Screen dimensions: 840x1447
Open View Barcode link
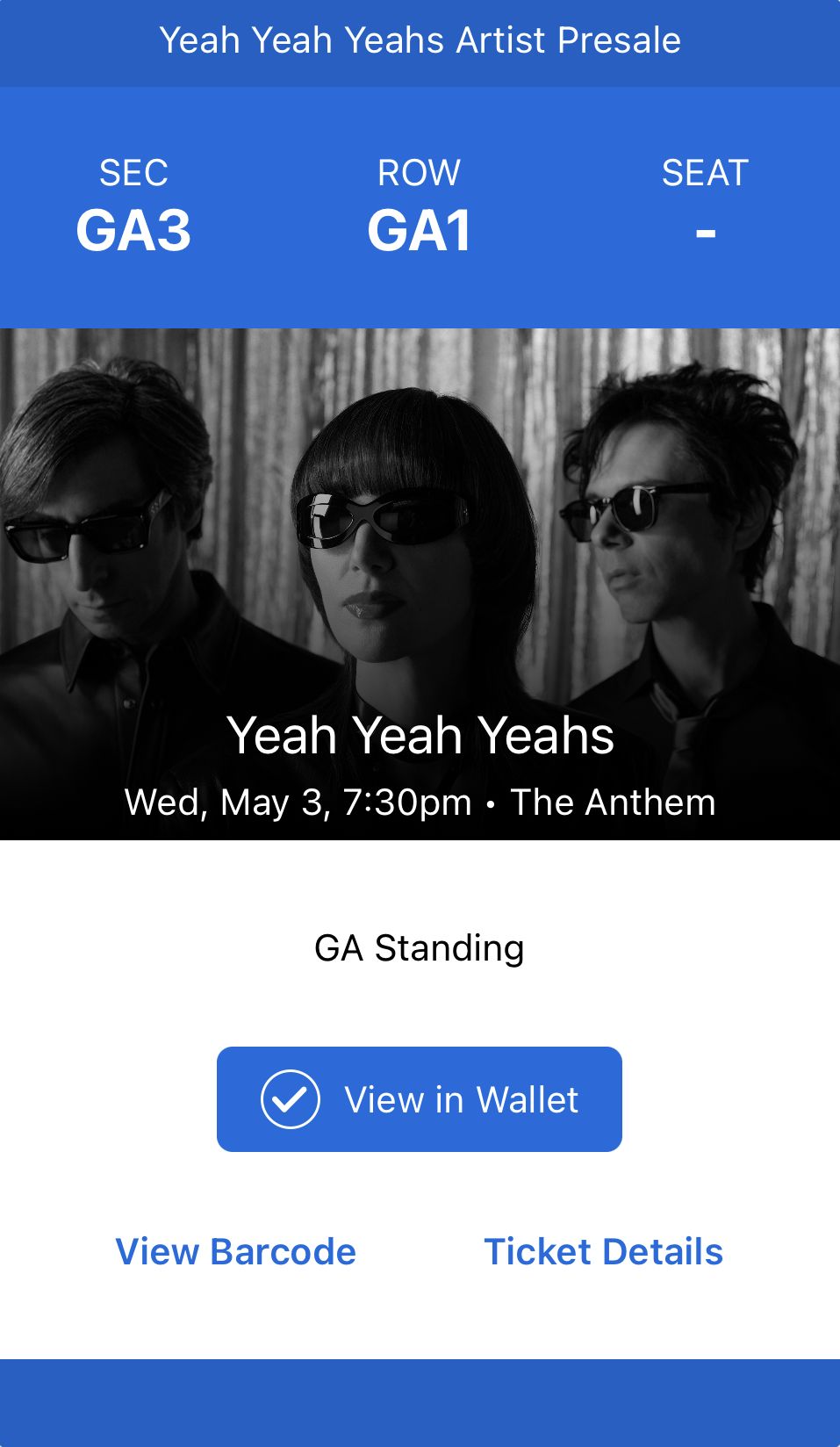(236, 1252)
